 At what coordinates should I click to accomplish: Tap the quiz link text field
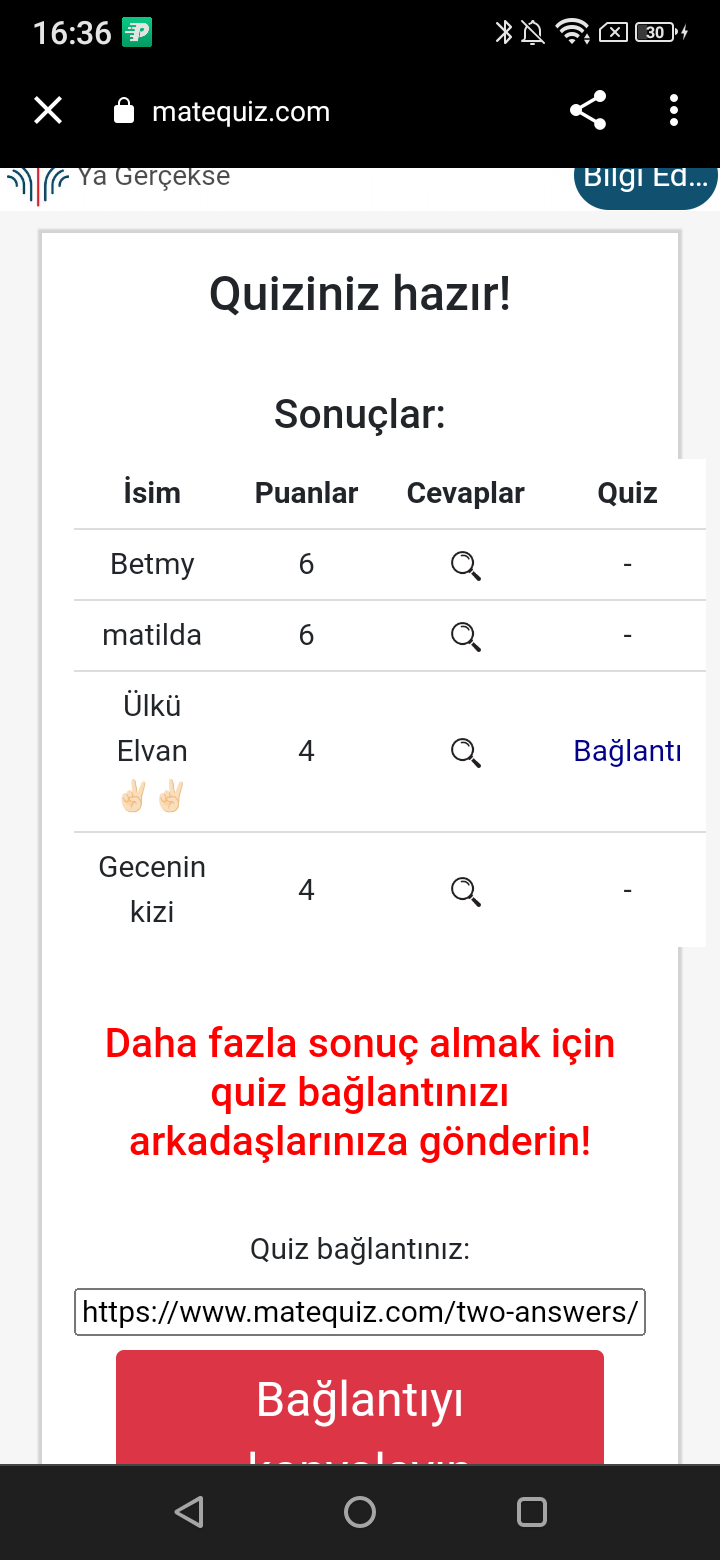360,1312
